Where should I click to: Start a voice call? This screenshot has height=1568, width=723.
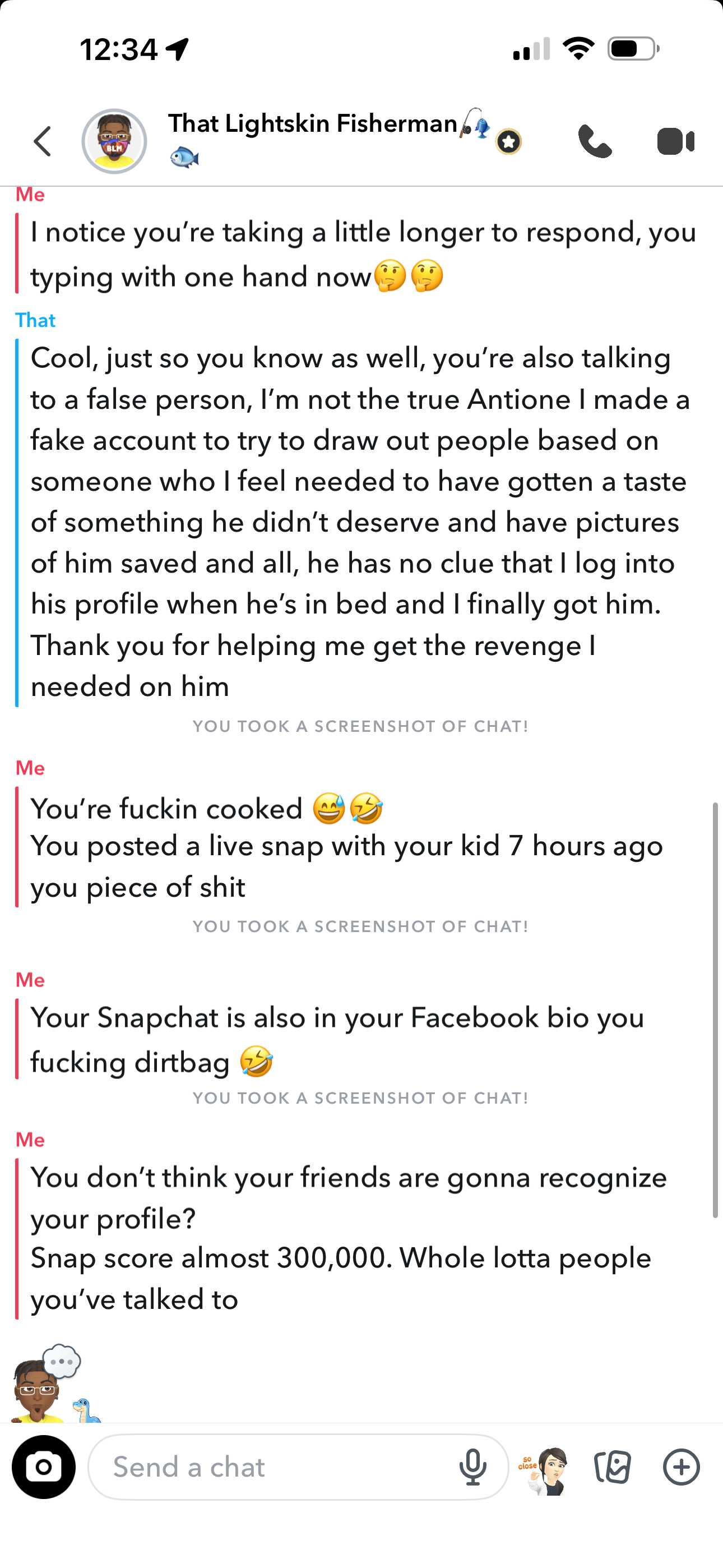tap(594, 142)
